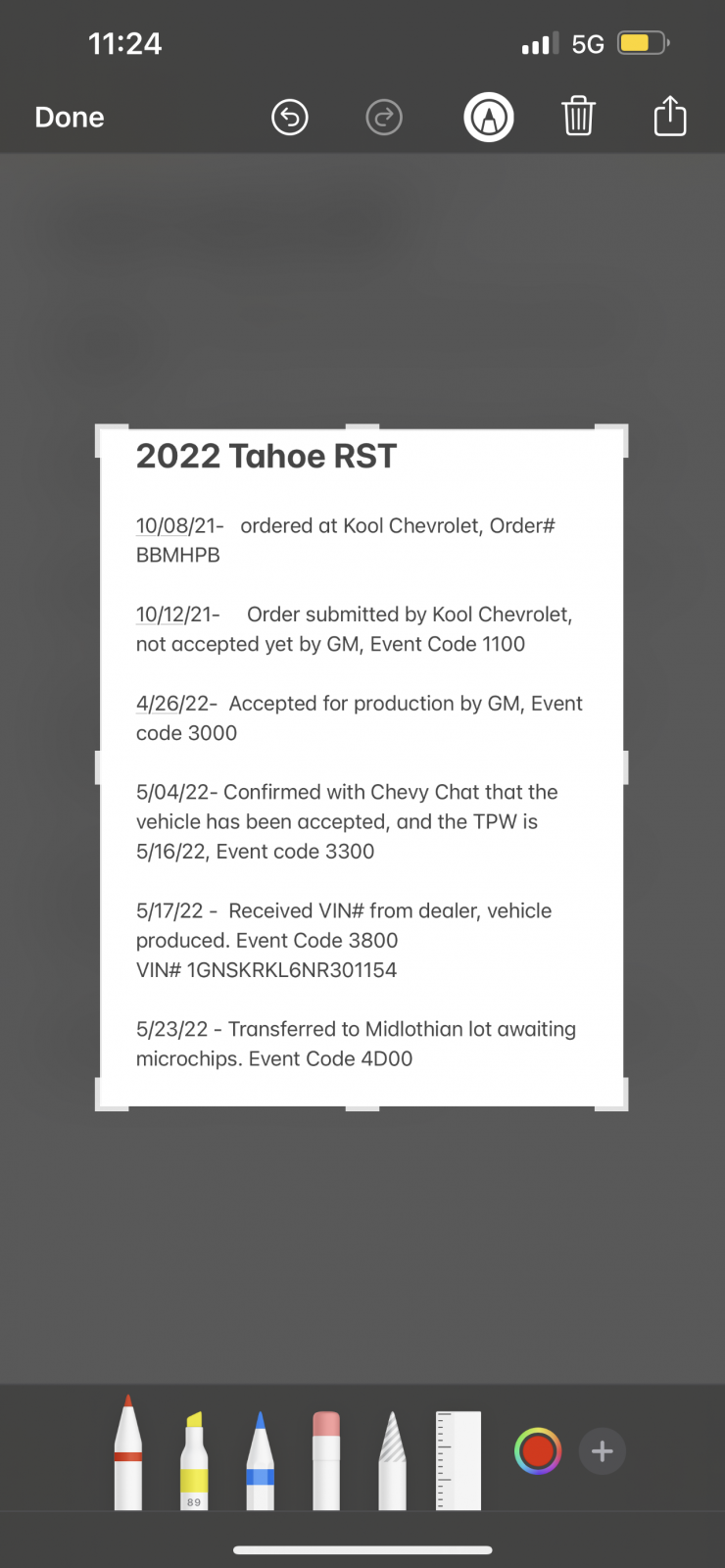Toggle the markup pen tool
Screen dimensions: 725x1568
coord(489,118)
